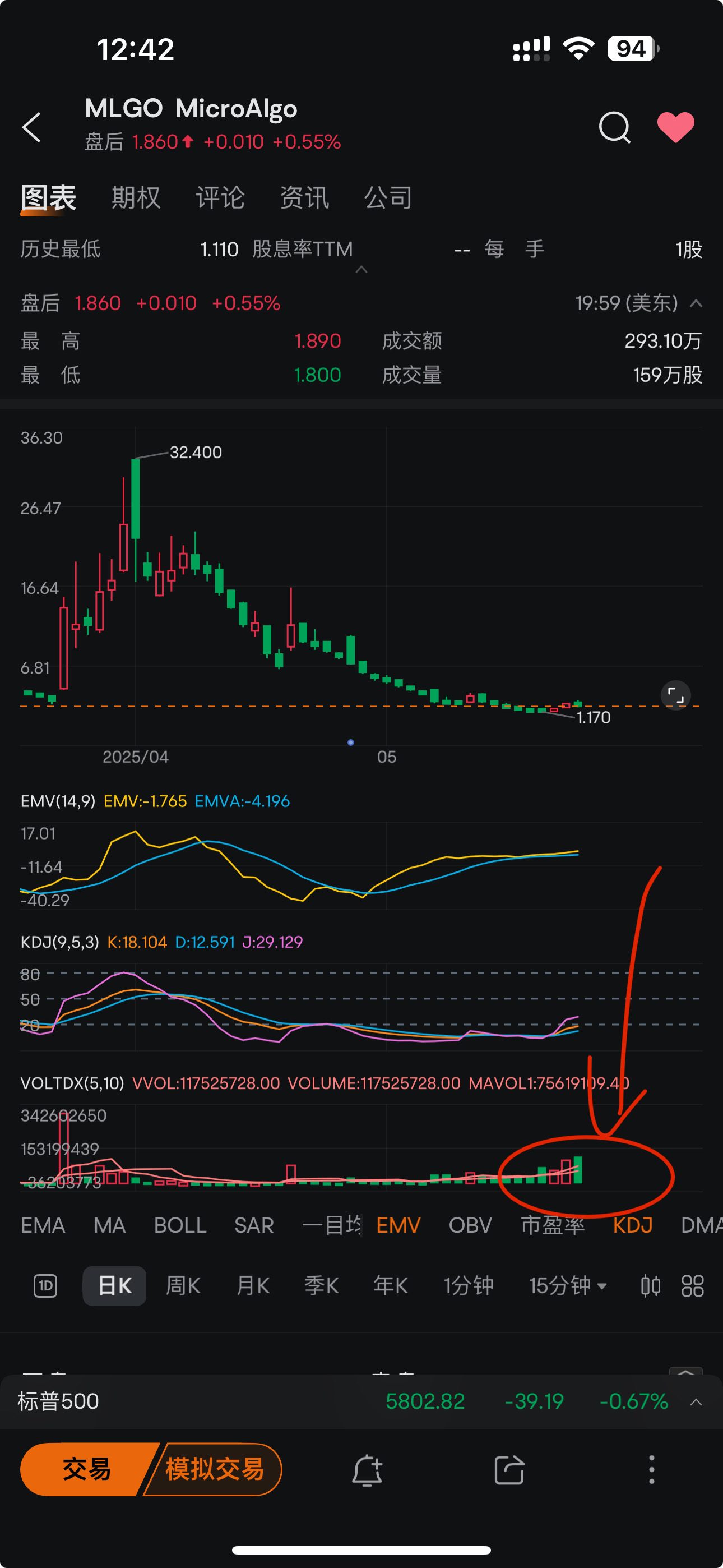Switch chart to 月K
The image size is (723, 1568).
[253, 1285]
